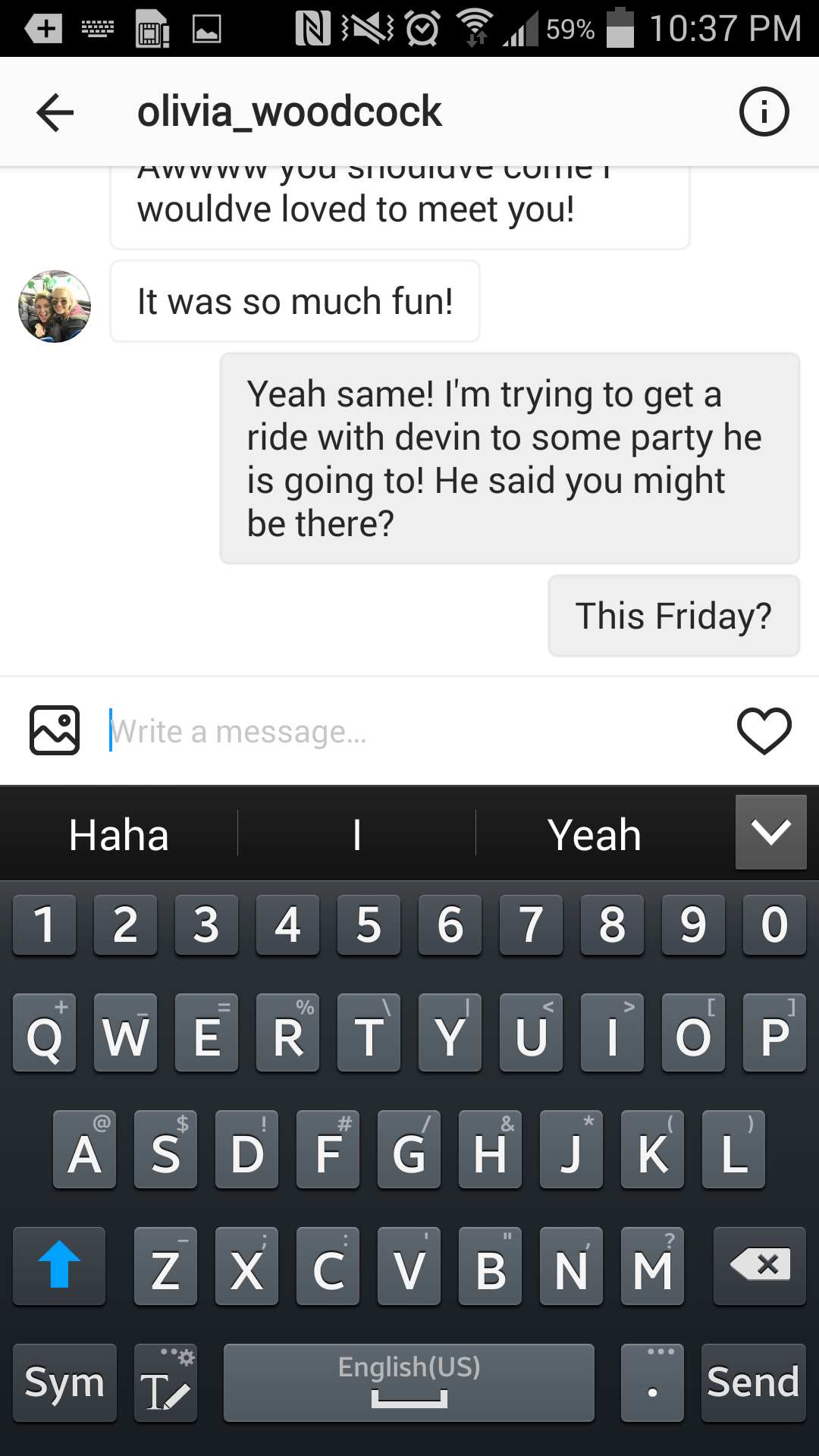Send a heart like

coord(764,731)
